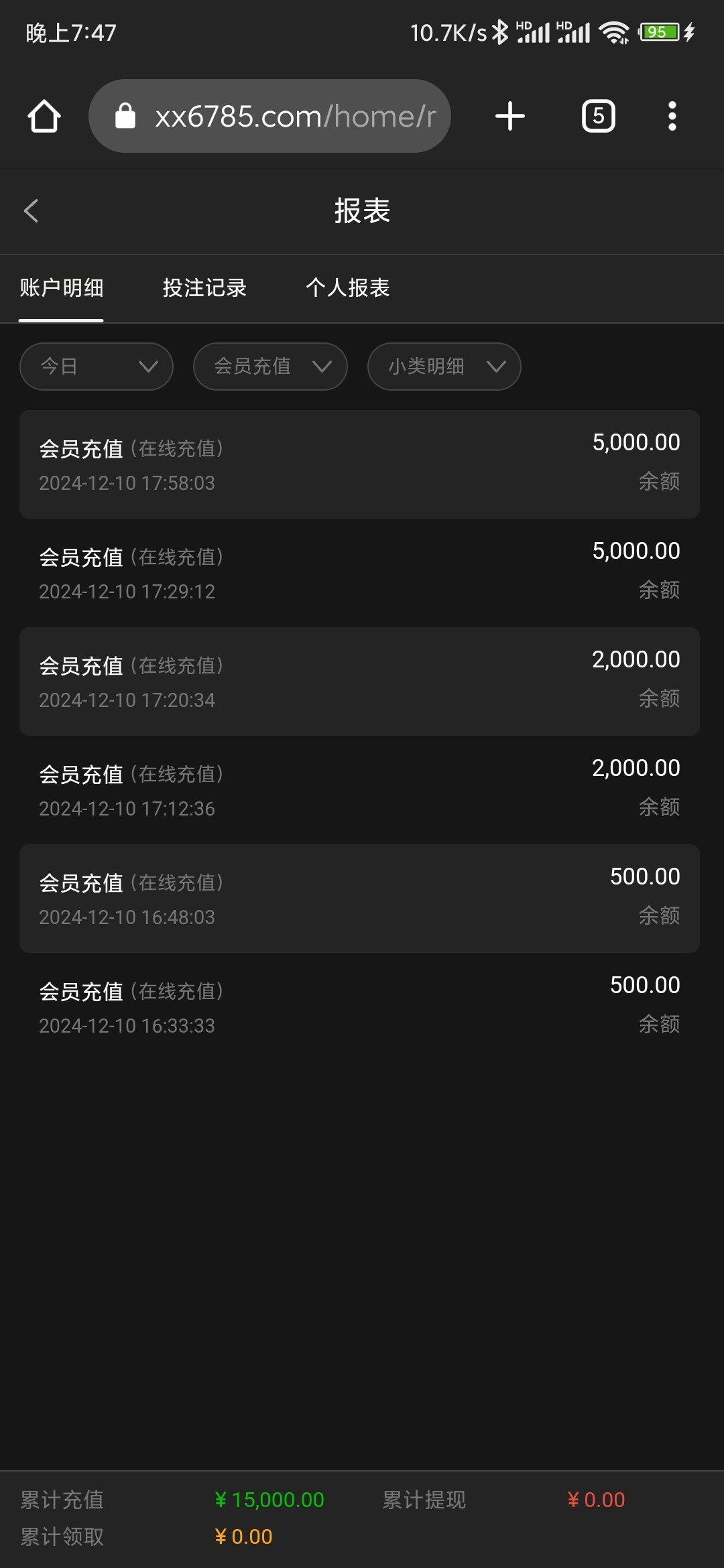Open the tab switcher showing 5
724x1568 pixels.
coord(599,116)
